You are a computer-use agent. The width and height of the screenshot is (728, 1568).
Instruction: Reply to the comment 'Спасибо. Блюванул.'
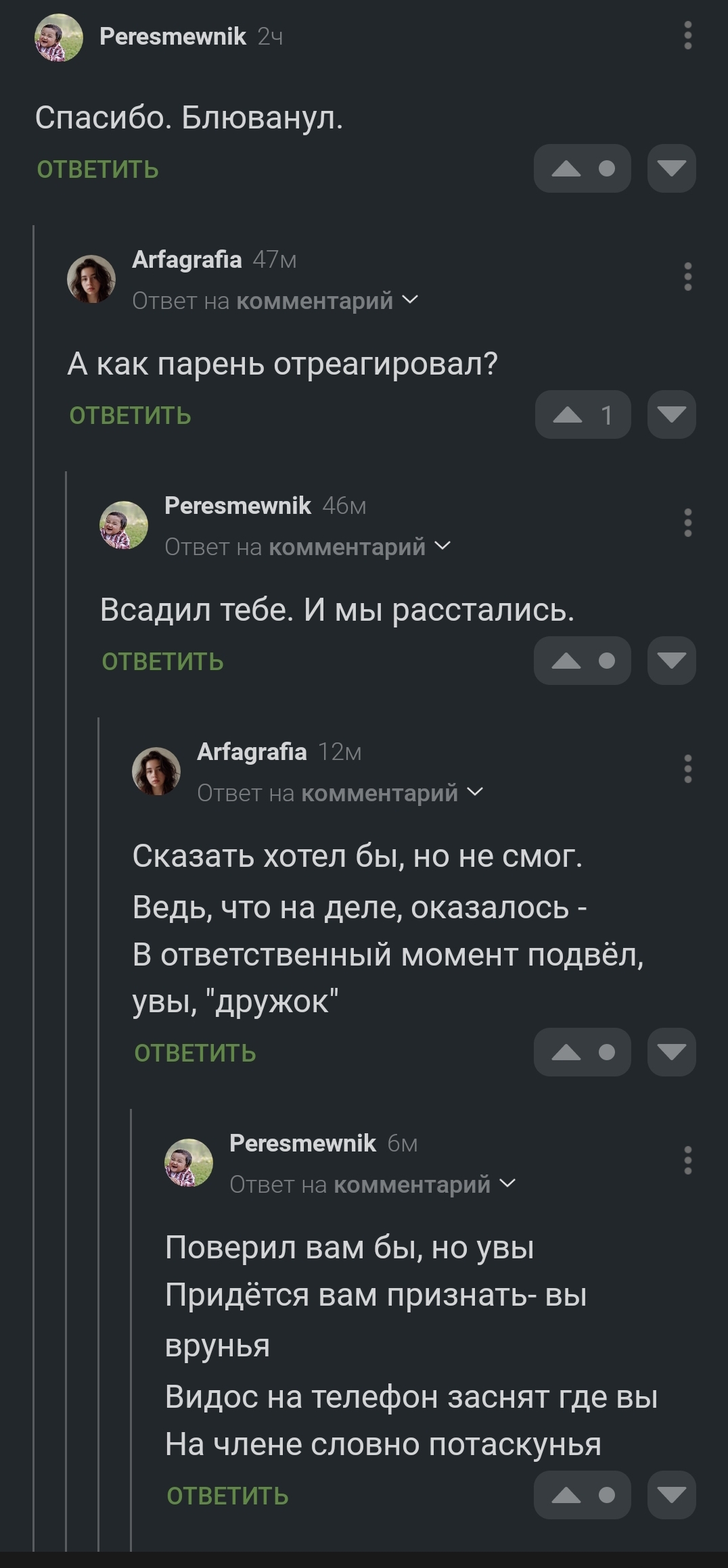(97, 169)
